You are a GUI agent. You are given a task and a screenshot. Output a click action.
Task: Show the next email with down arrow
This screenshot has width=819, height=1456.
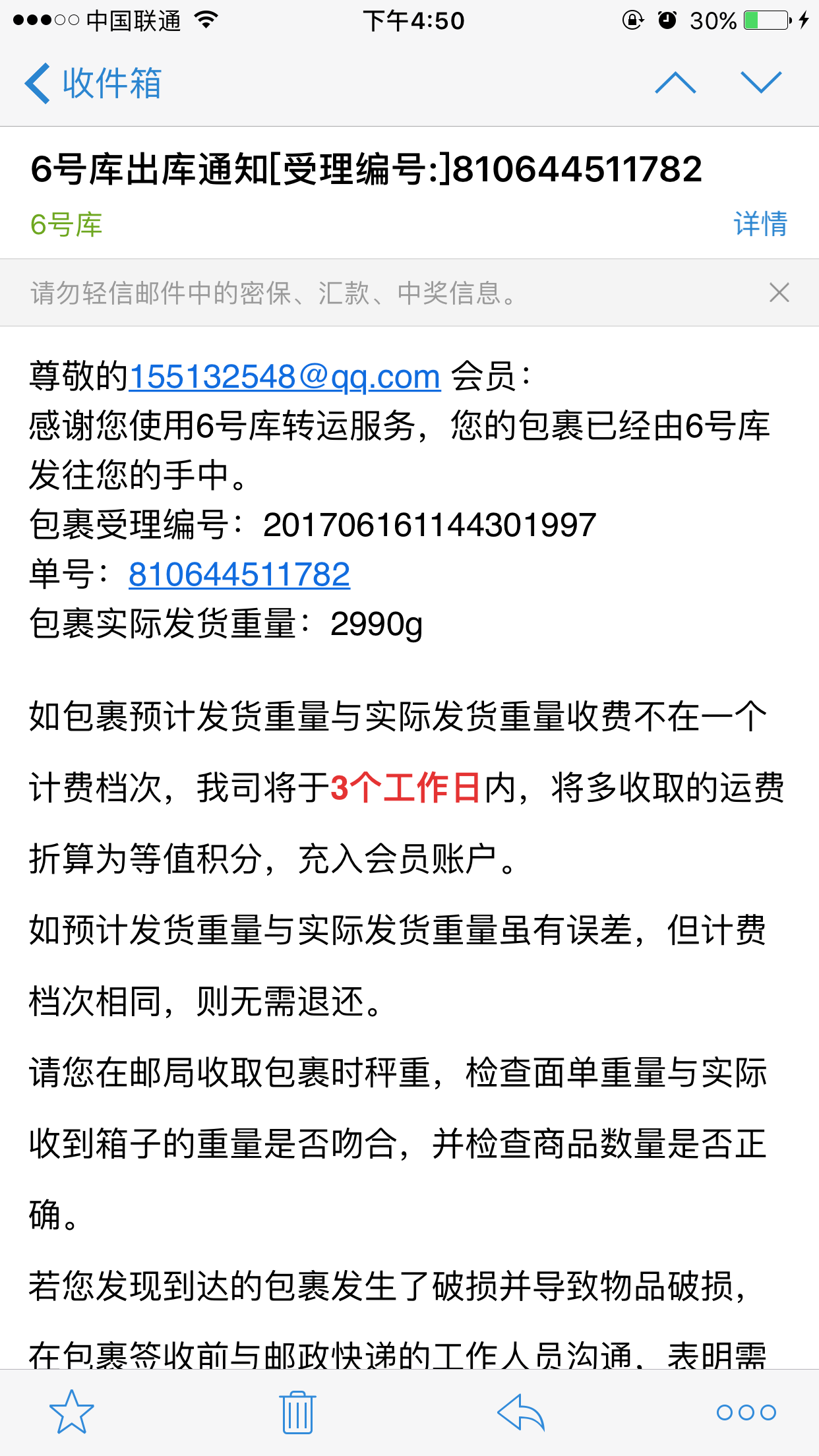[761, 82]
